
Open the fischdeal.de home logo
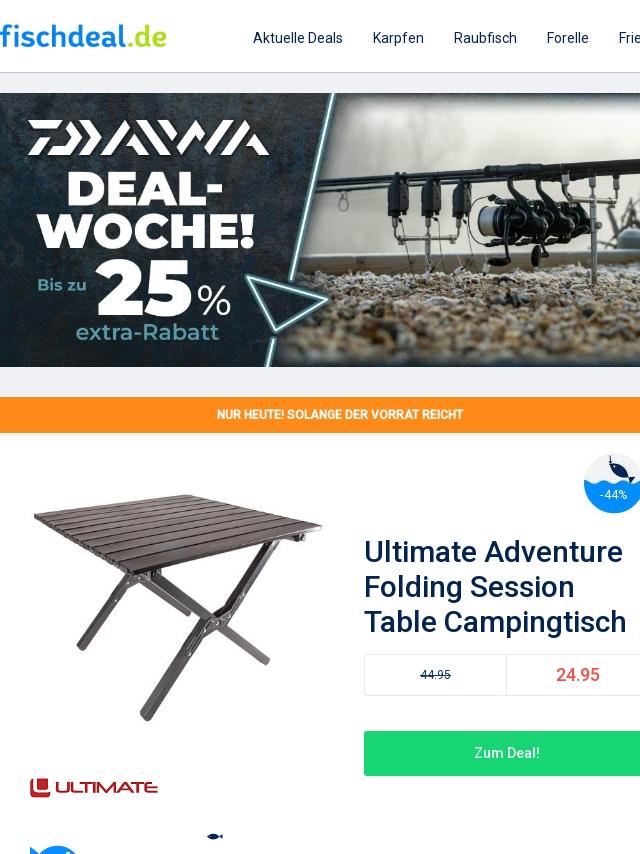[x=83, y=36]
